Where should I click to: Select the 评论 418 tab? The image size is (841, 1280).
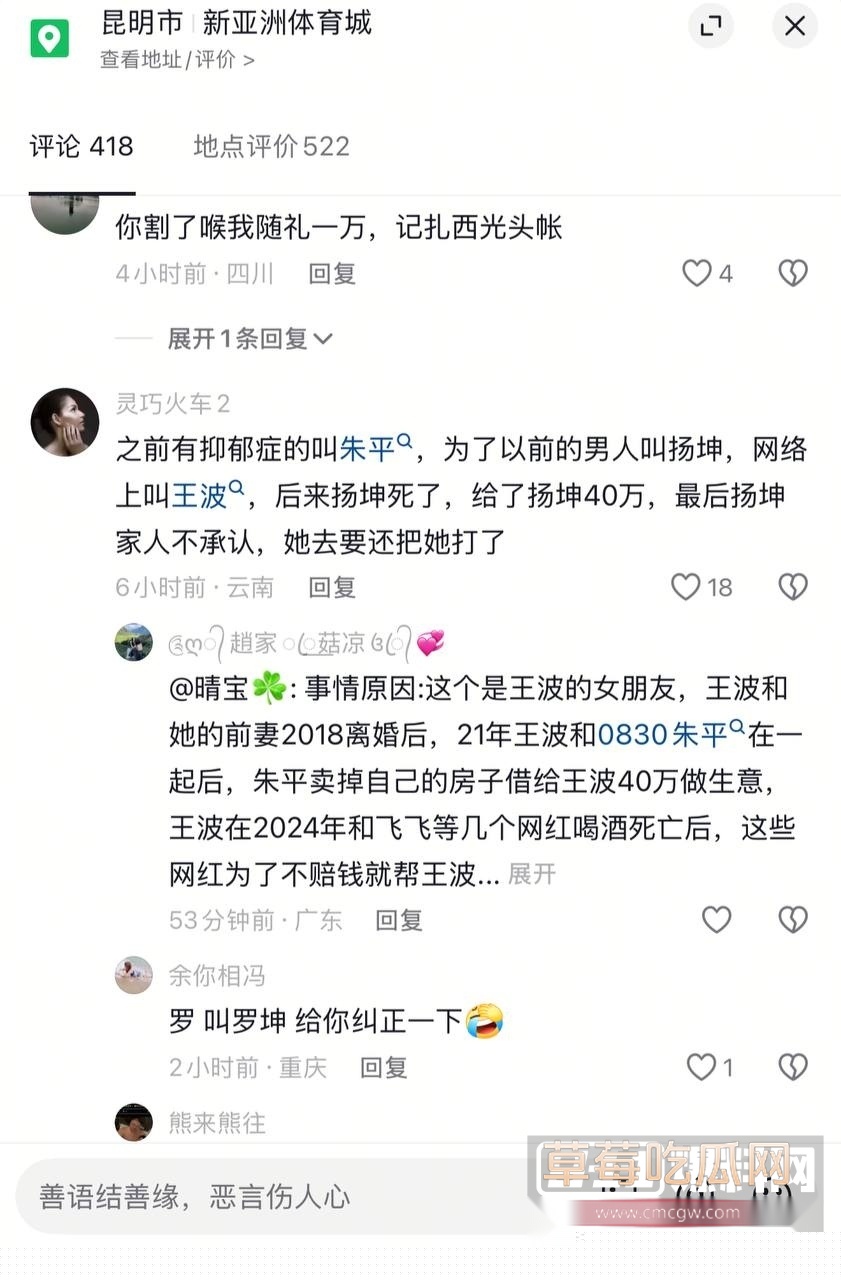click(x=80, y=146)
